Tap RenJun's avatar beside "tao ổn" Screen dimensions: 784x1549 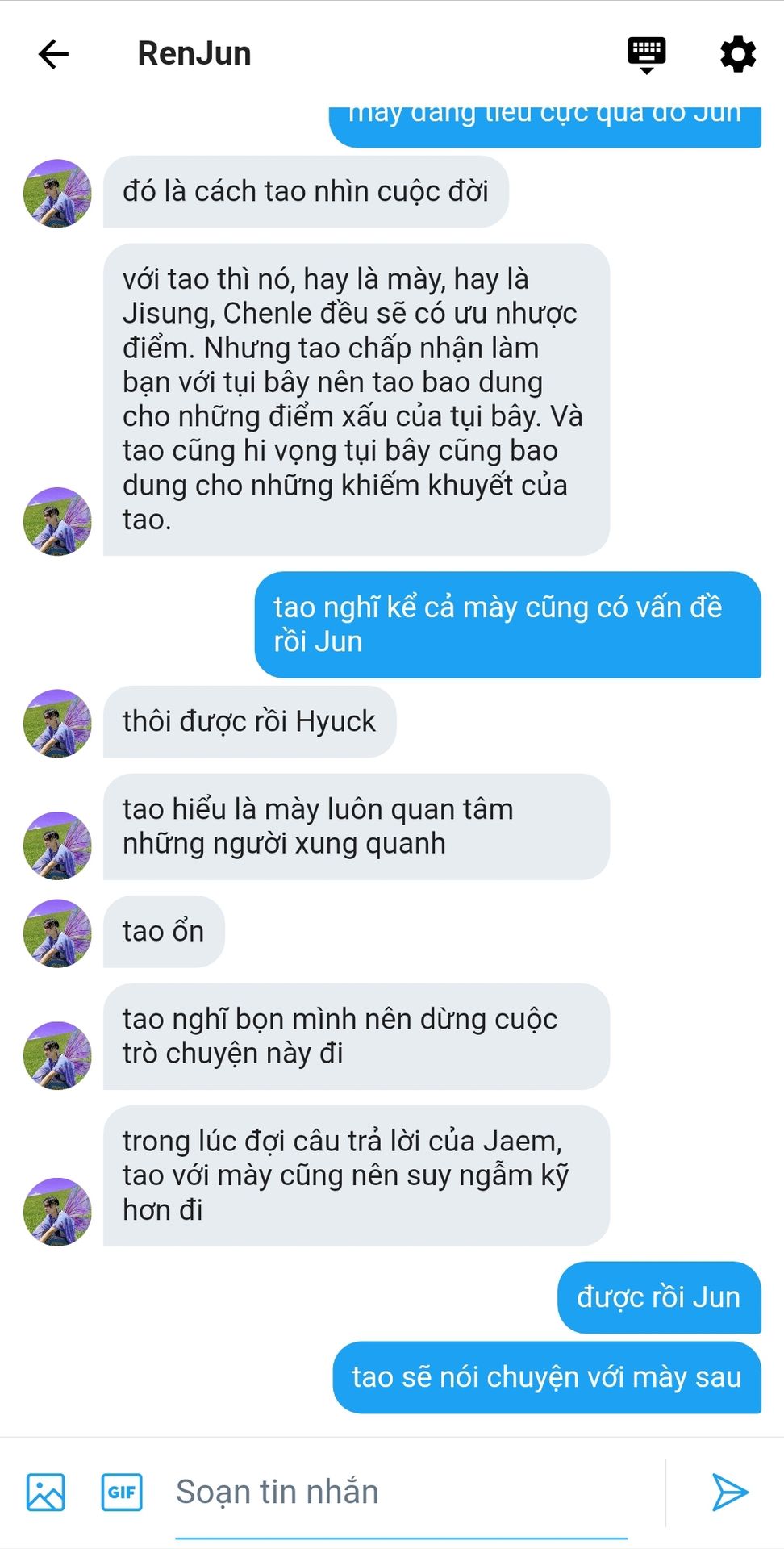pos(57,933)
